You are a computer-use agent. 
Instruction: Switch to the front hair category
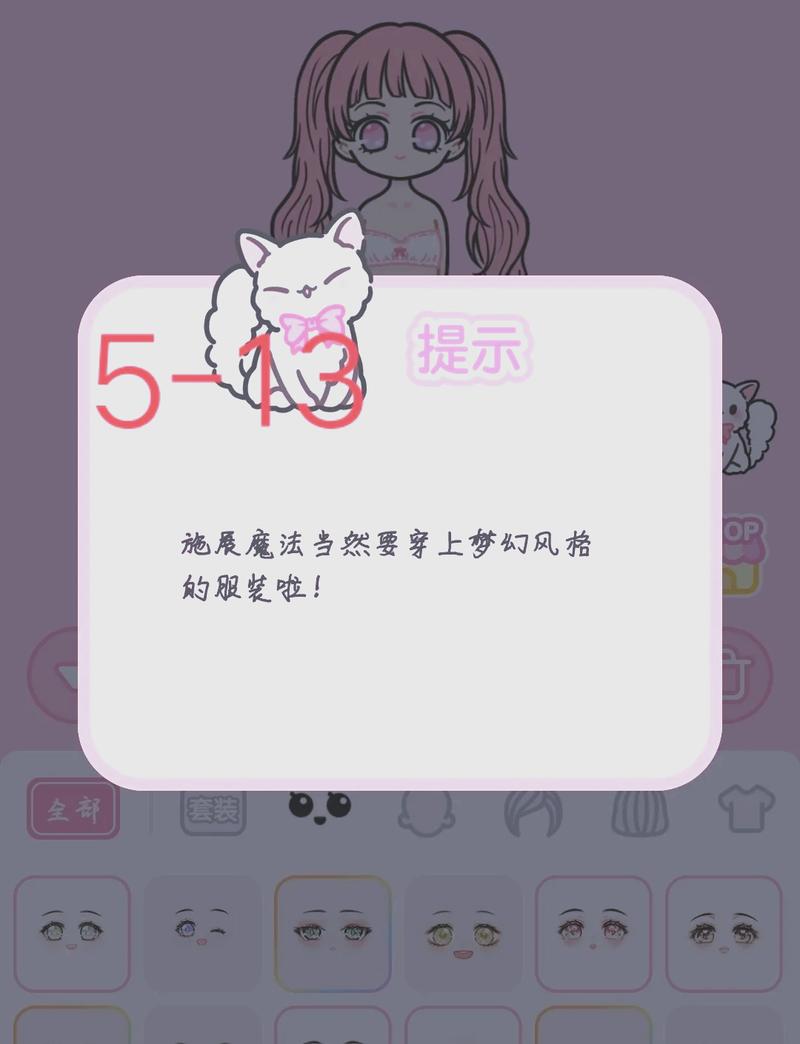coord(533,810)
